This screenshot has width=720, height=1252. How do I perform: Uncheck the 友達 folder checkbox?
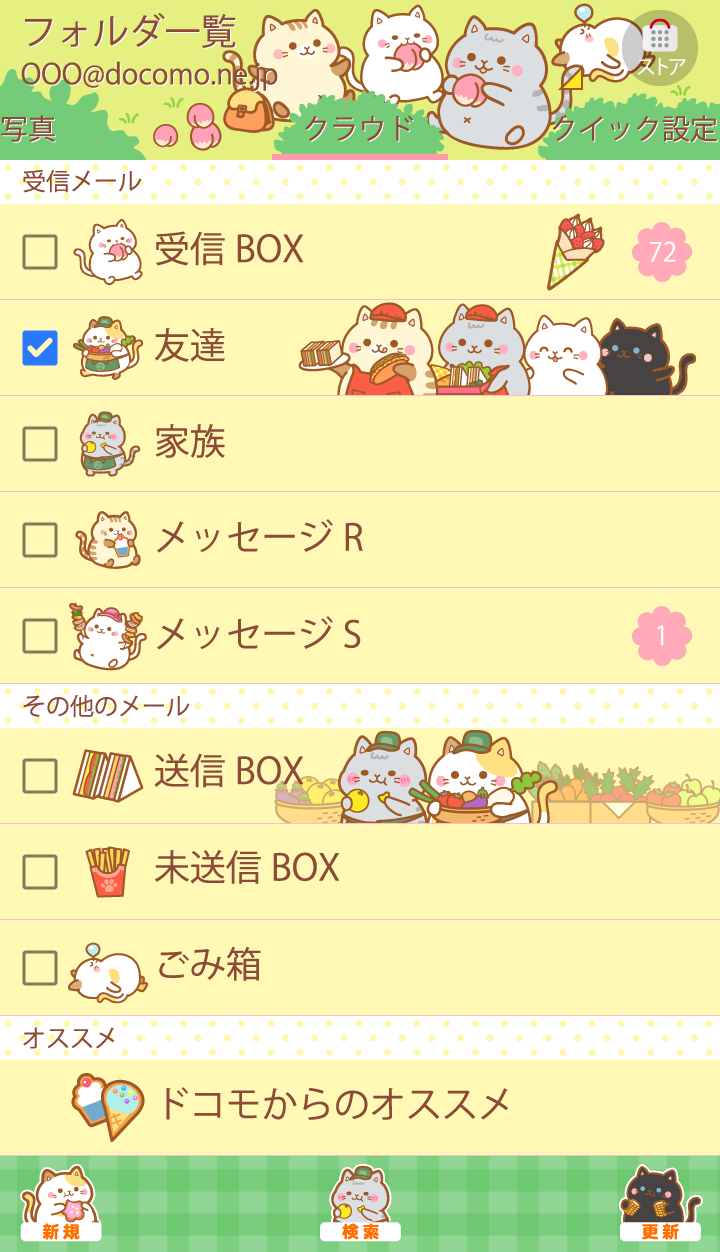click(x=40, y=348)
